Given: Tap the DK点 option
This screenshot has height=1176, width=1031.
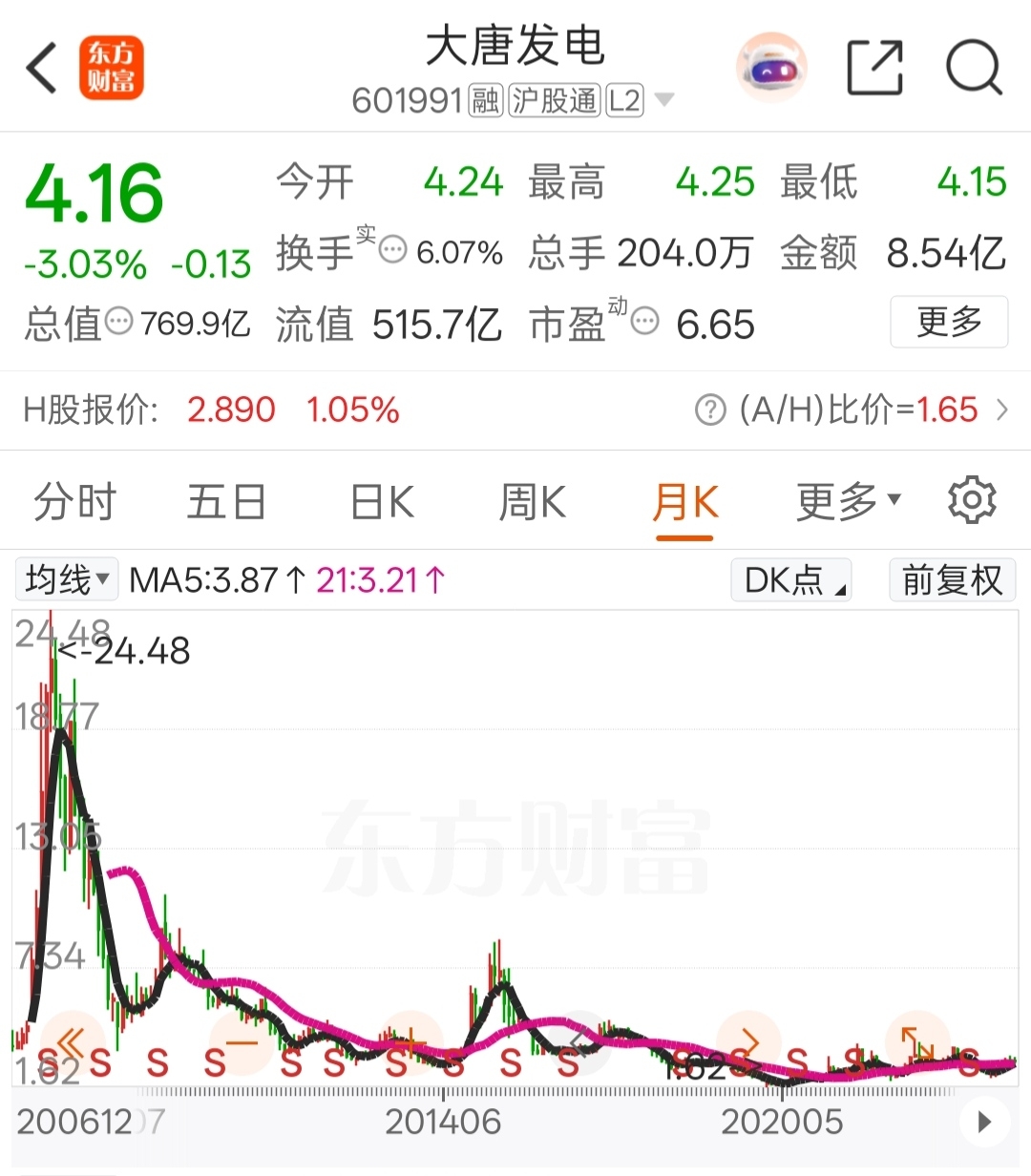Looking at the screenshot, I should [791, 579].
